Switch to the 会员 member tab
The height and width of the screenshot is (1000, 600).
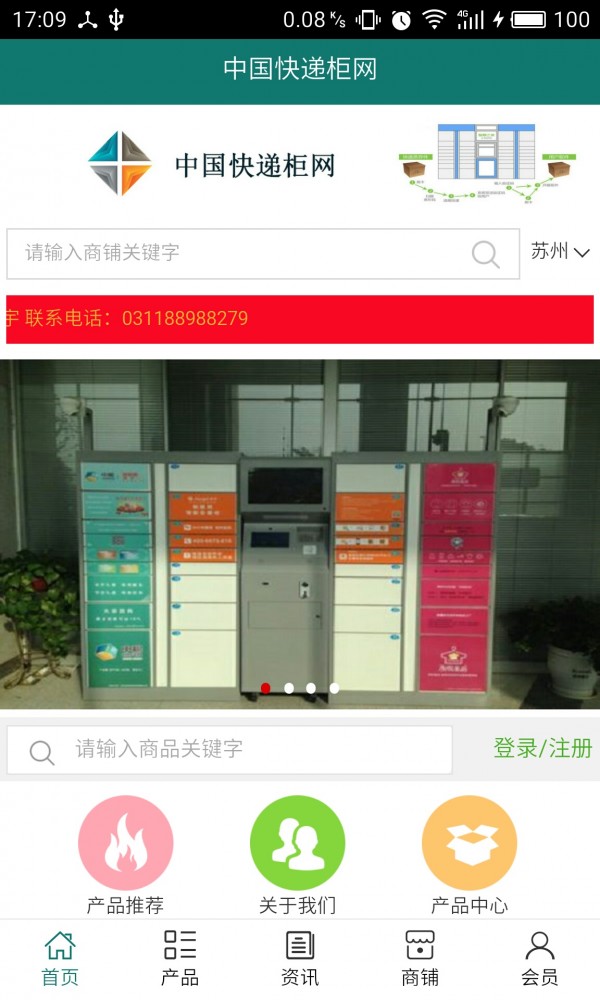(x=540, y=958)
